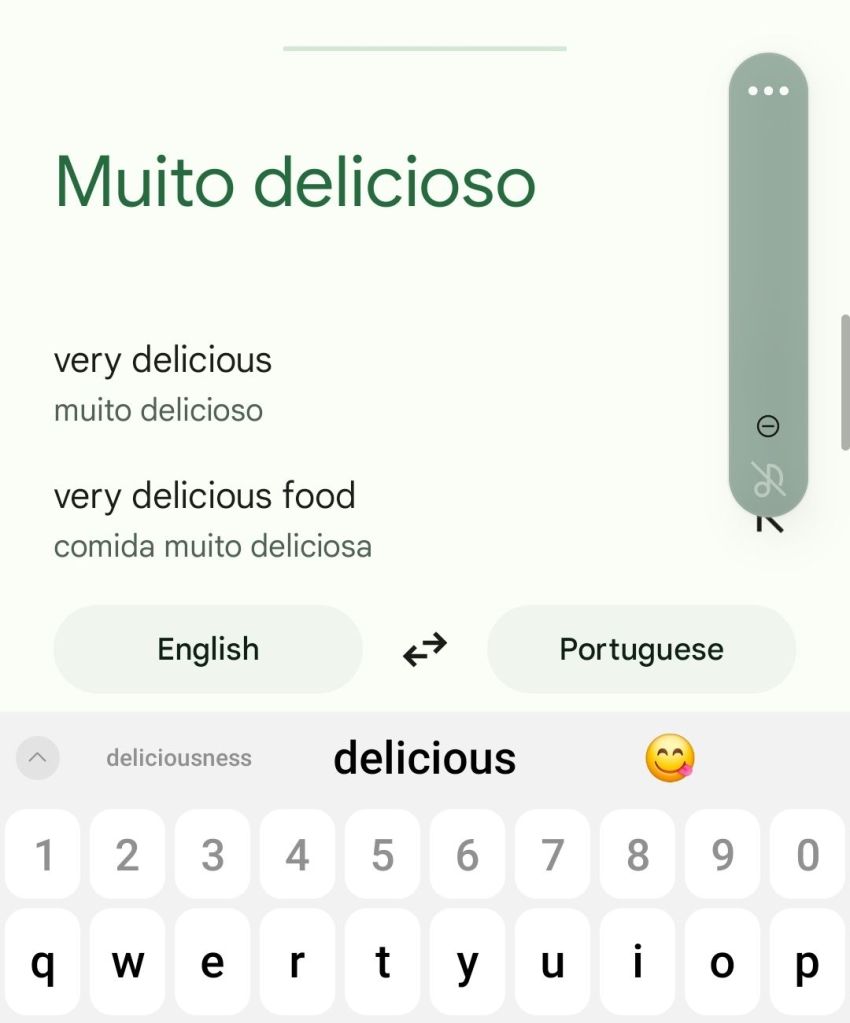Open the three-dot menu on floating pill

point(768,91)
